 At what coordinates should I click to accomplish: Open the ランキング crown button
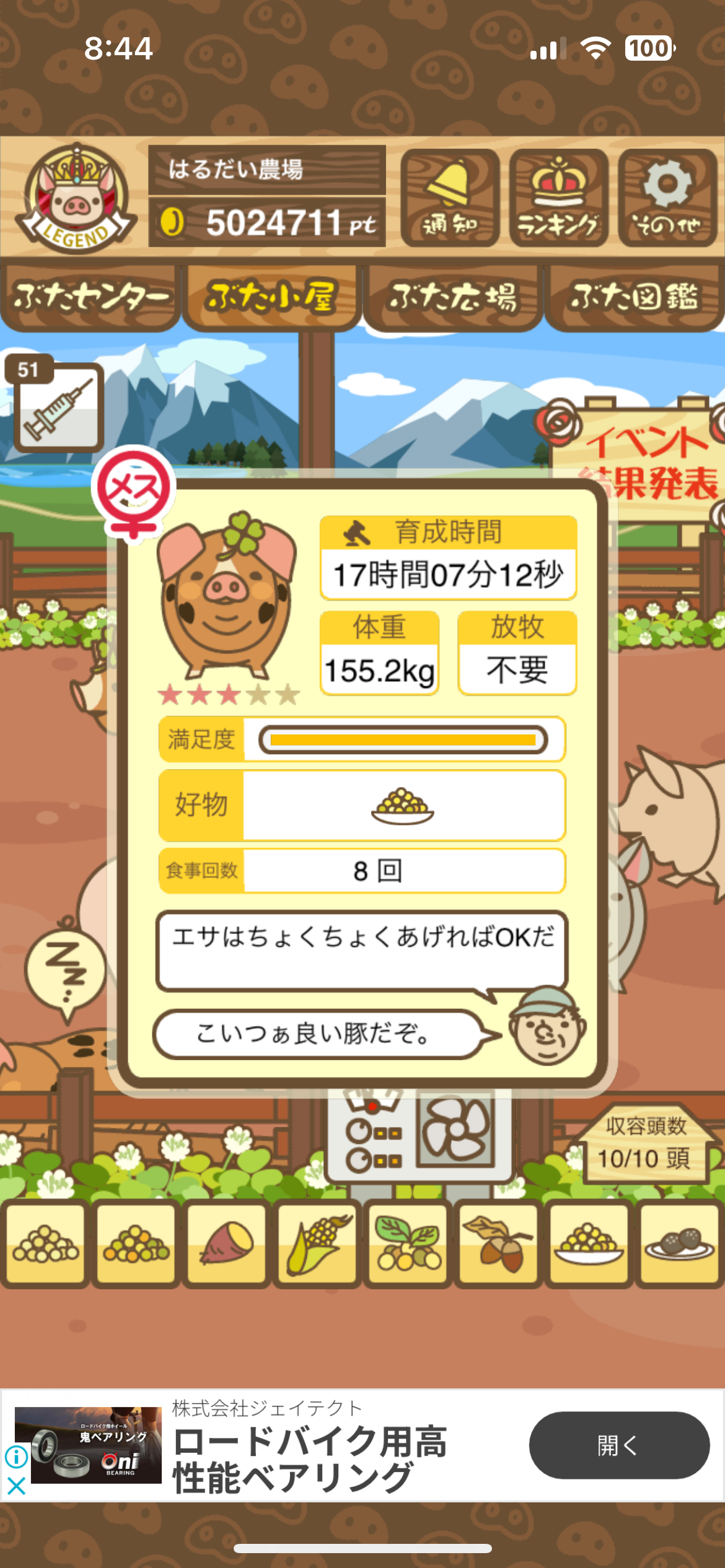558,198
